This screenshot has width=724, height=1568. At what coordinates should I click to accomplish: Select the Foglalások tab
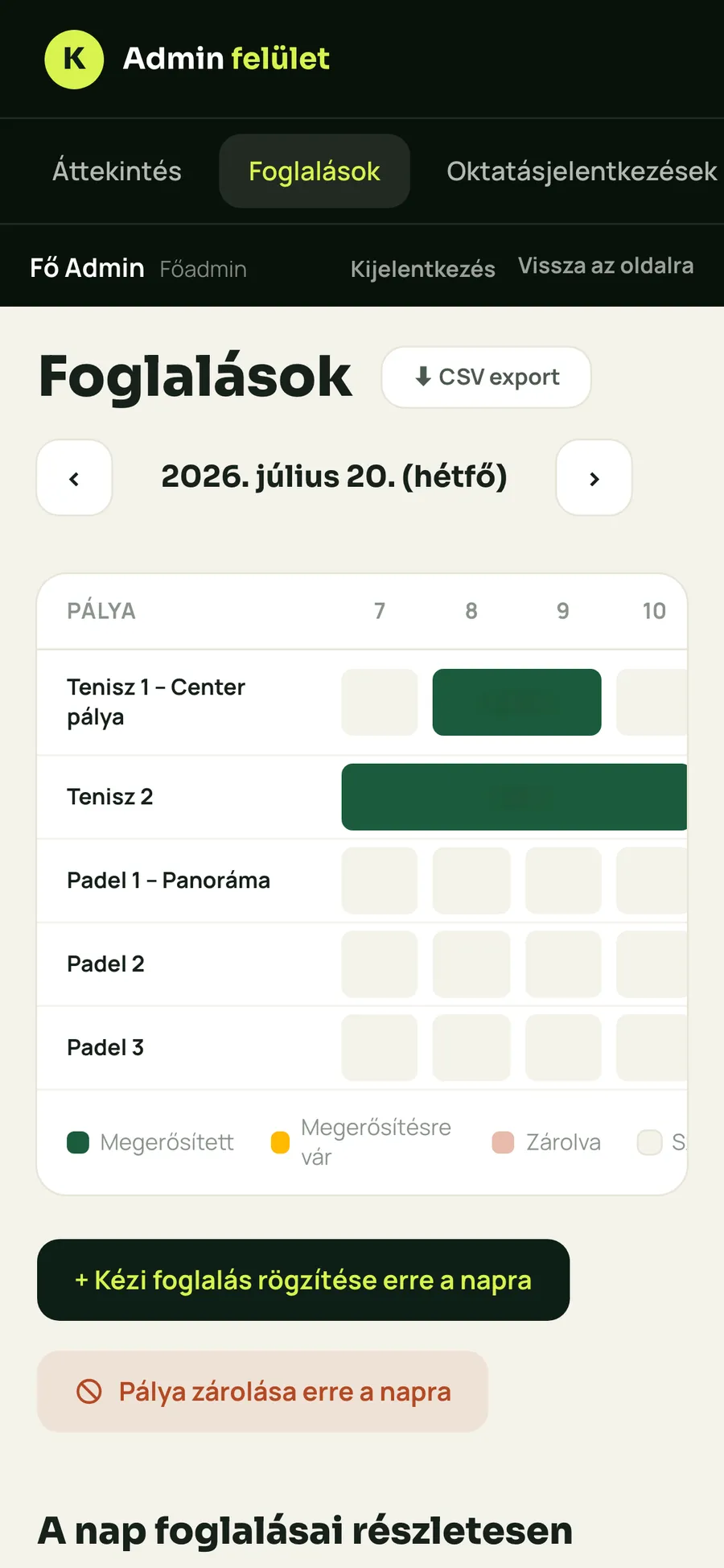(x=315, y=171)
